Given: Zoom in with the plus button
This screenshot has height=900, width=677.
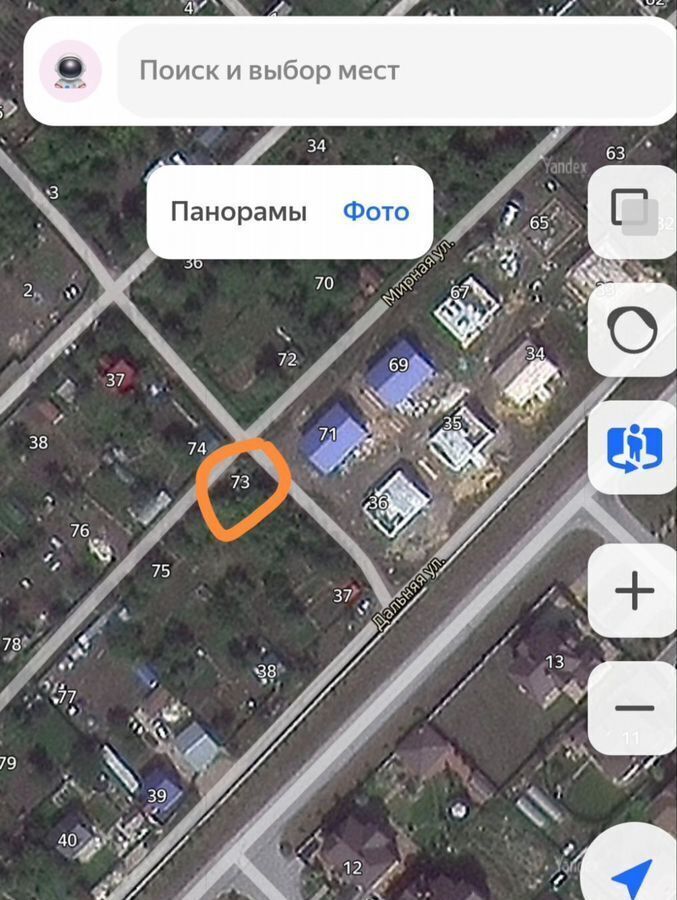Looking at the screenshot, I should coord(633,591).
